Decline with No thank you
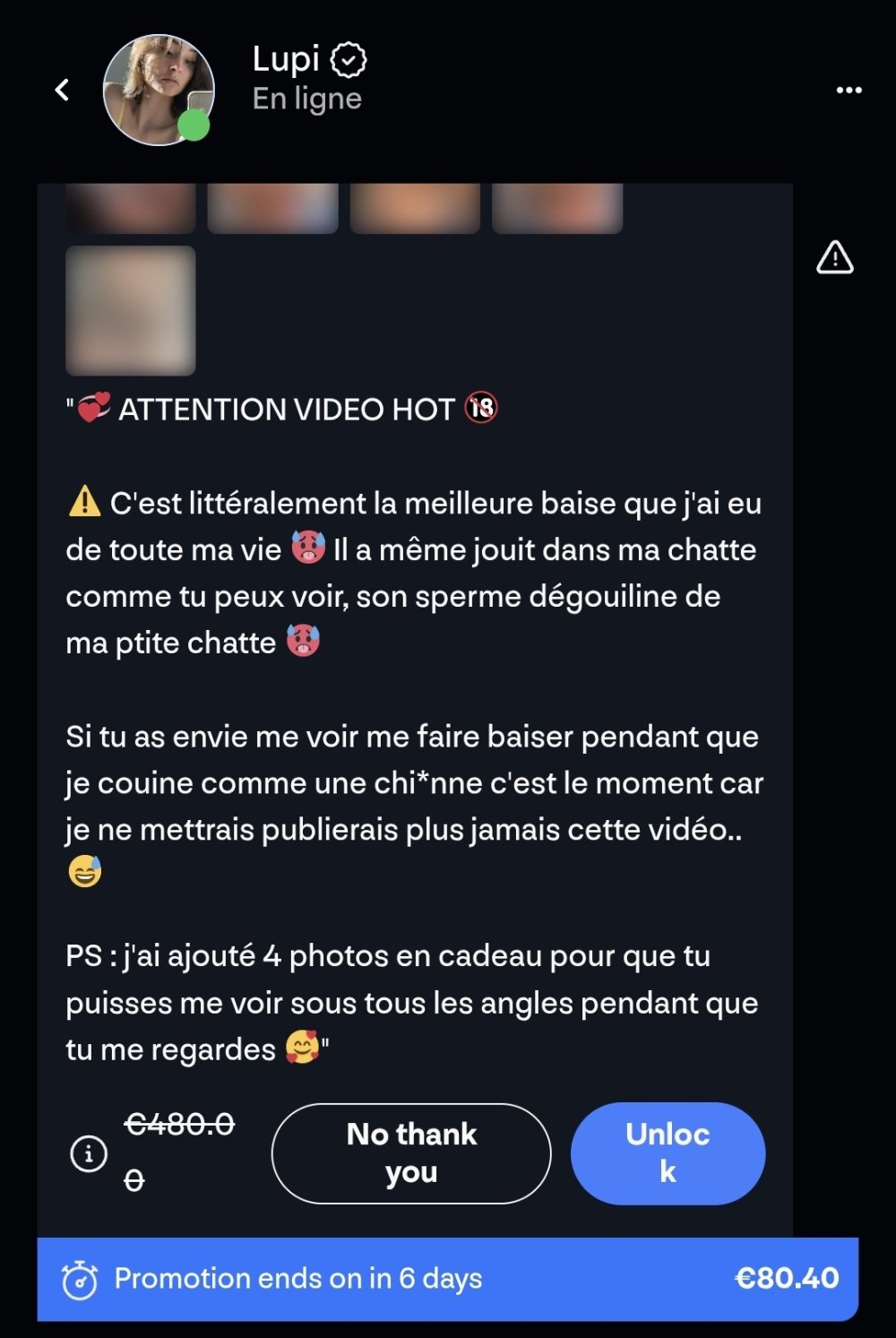The height and width of the screenshot is (1338, 896). [x=411, y=1152]
